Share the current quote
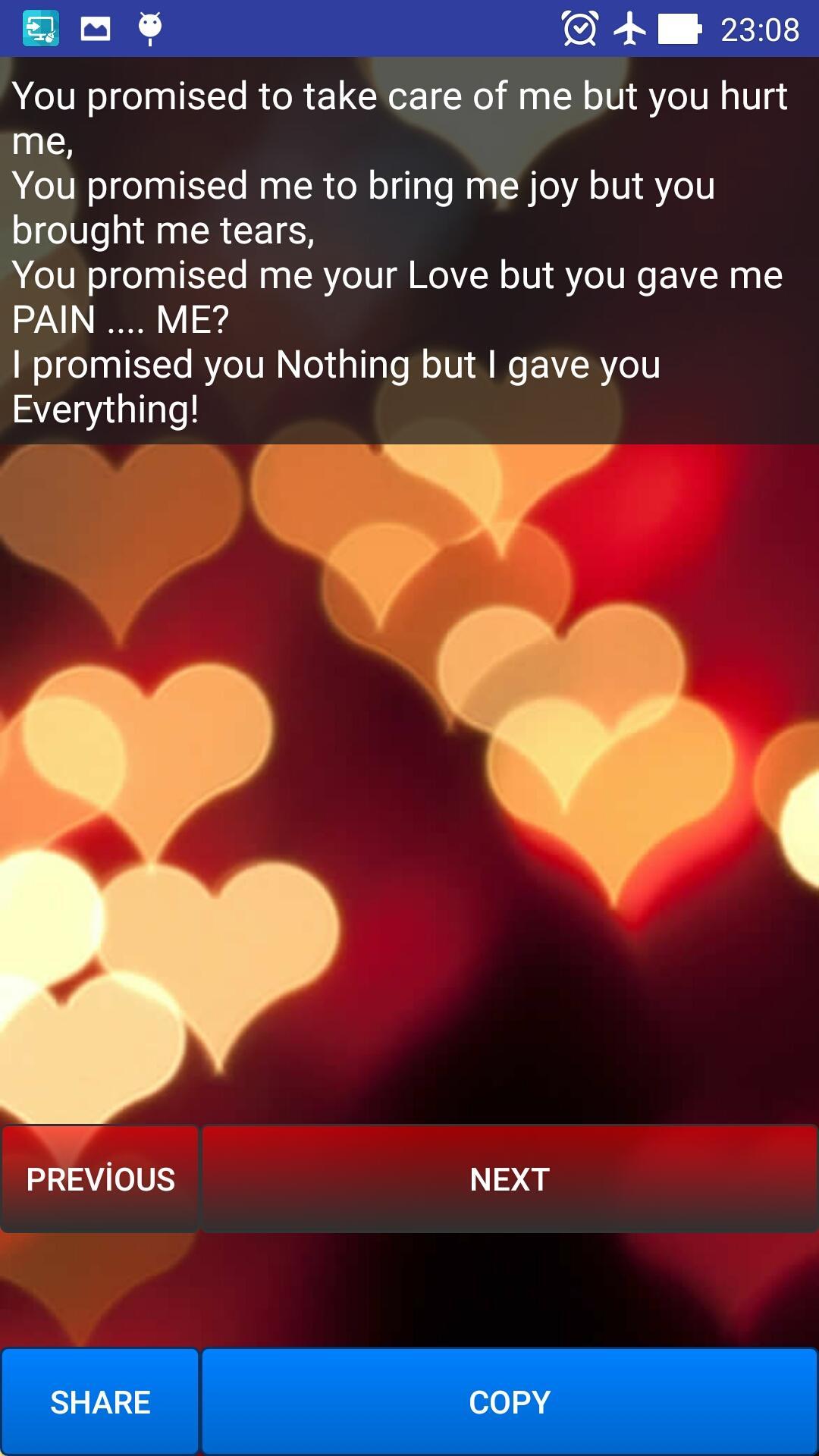Image resolution: width=819 pixels, height=1456 pixels. click(100, 1401)
